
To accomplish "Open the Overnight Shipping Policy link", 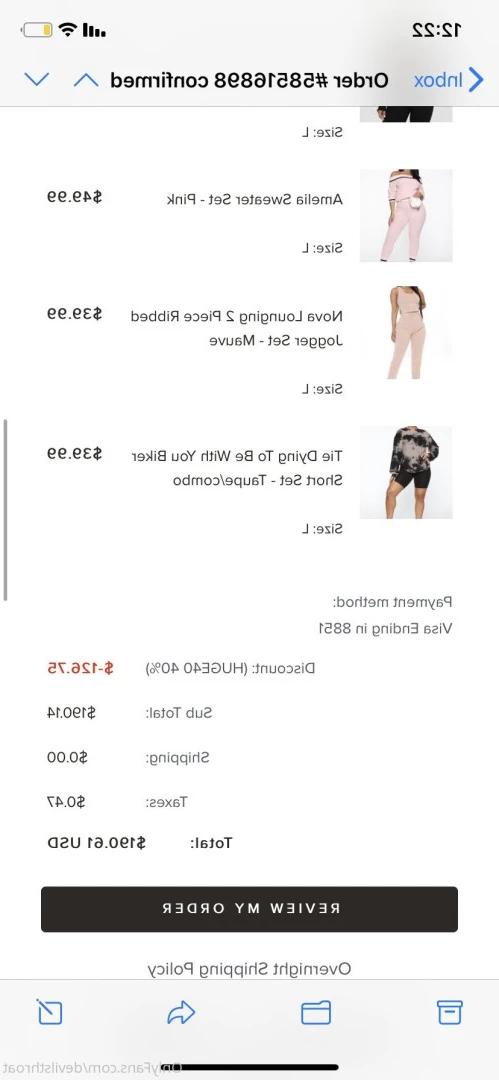I will tap(250, 968).
